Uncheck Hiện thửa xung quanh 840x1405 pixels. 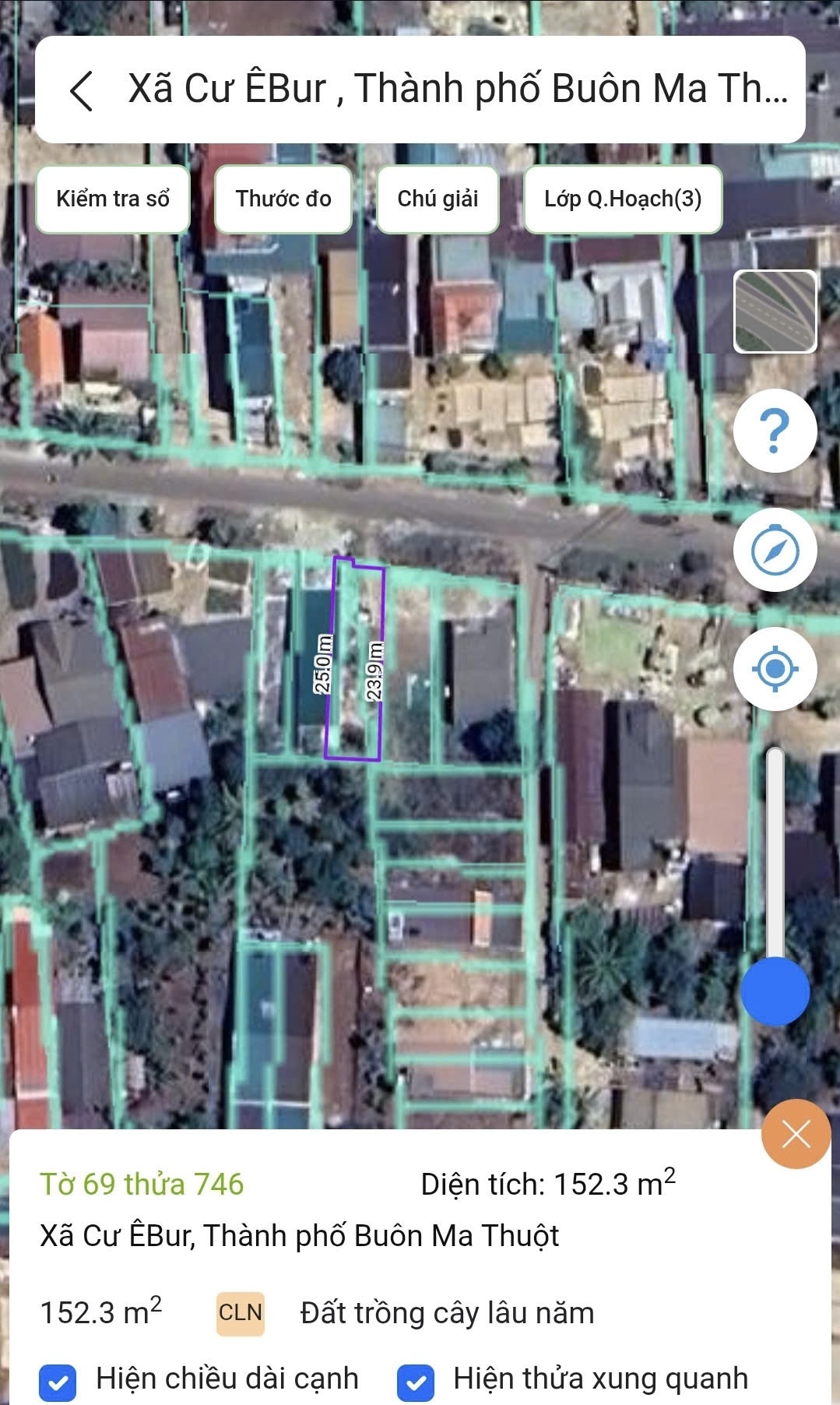(x=416, y=1382)
